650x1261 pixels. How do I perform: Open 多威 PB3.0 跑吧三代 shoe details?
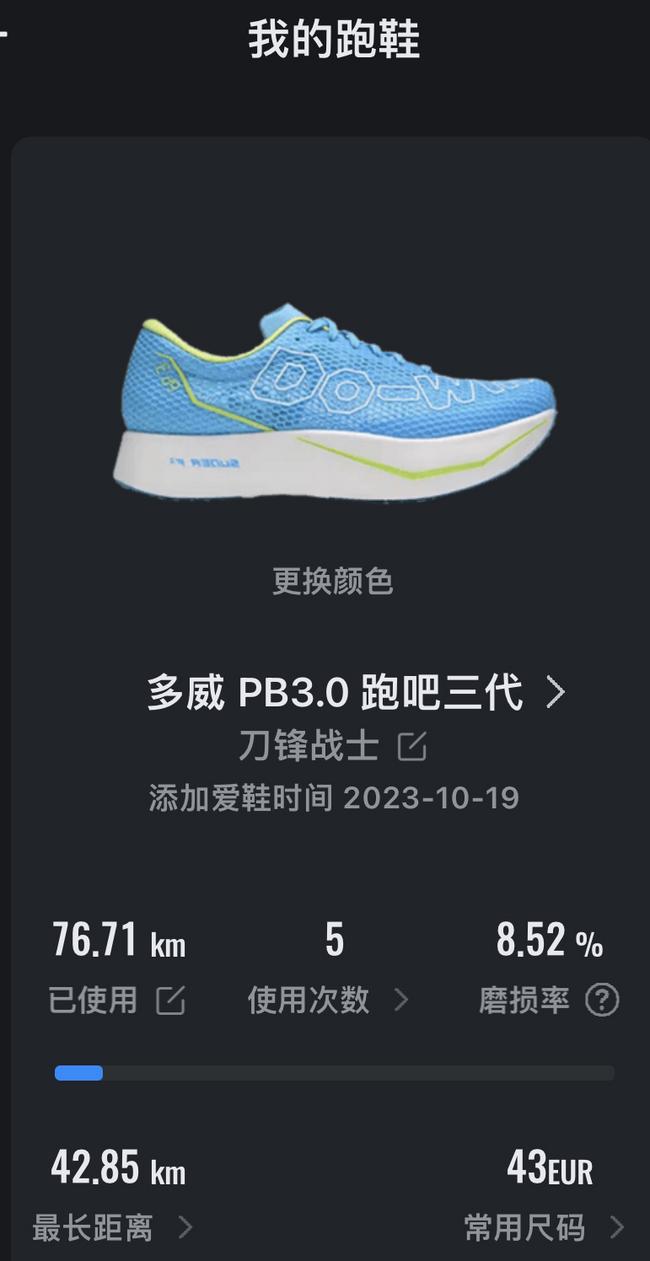click(x=355, y=692)
